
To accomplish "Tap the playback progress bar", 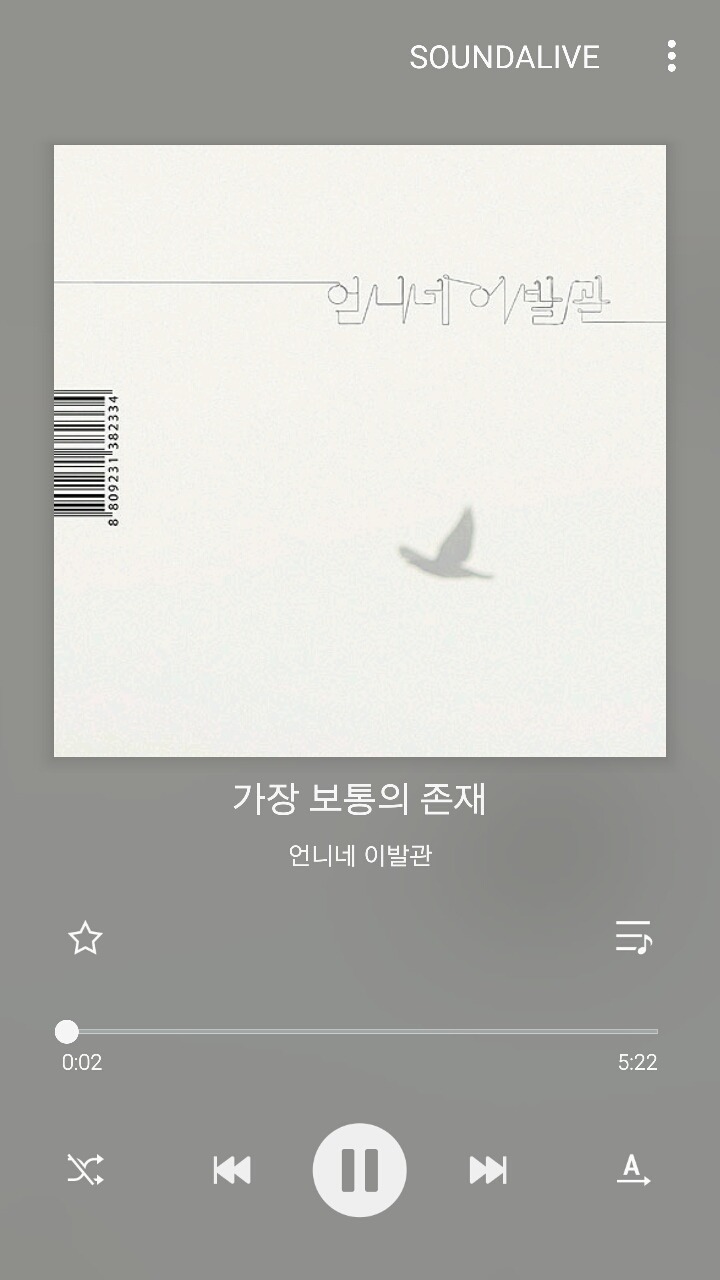I will click(360, 1031).
